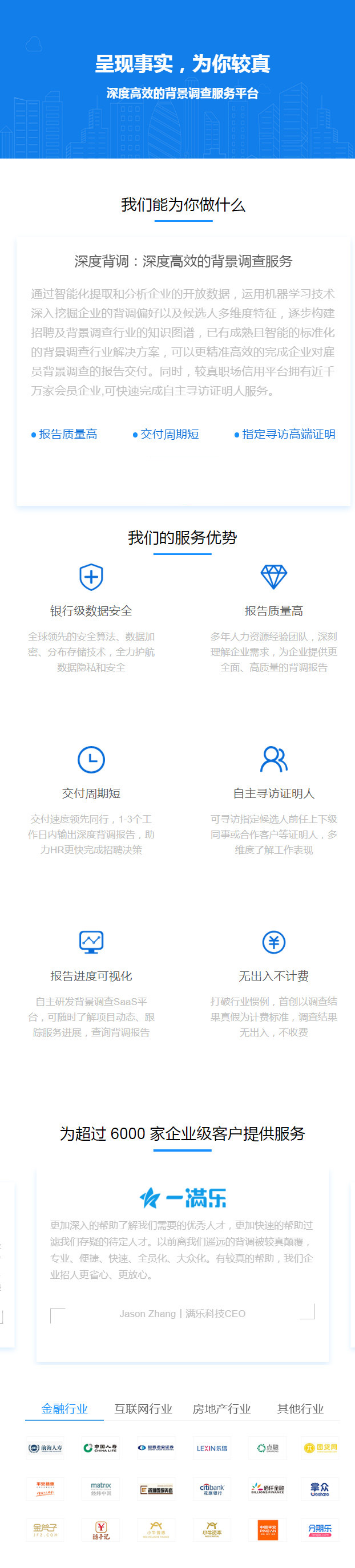Tap the 金融行业 tab
This screenshot has width=355, height=1568.
click(x=64, y=1408)
